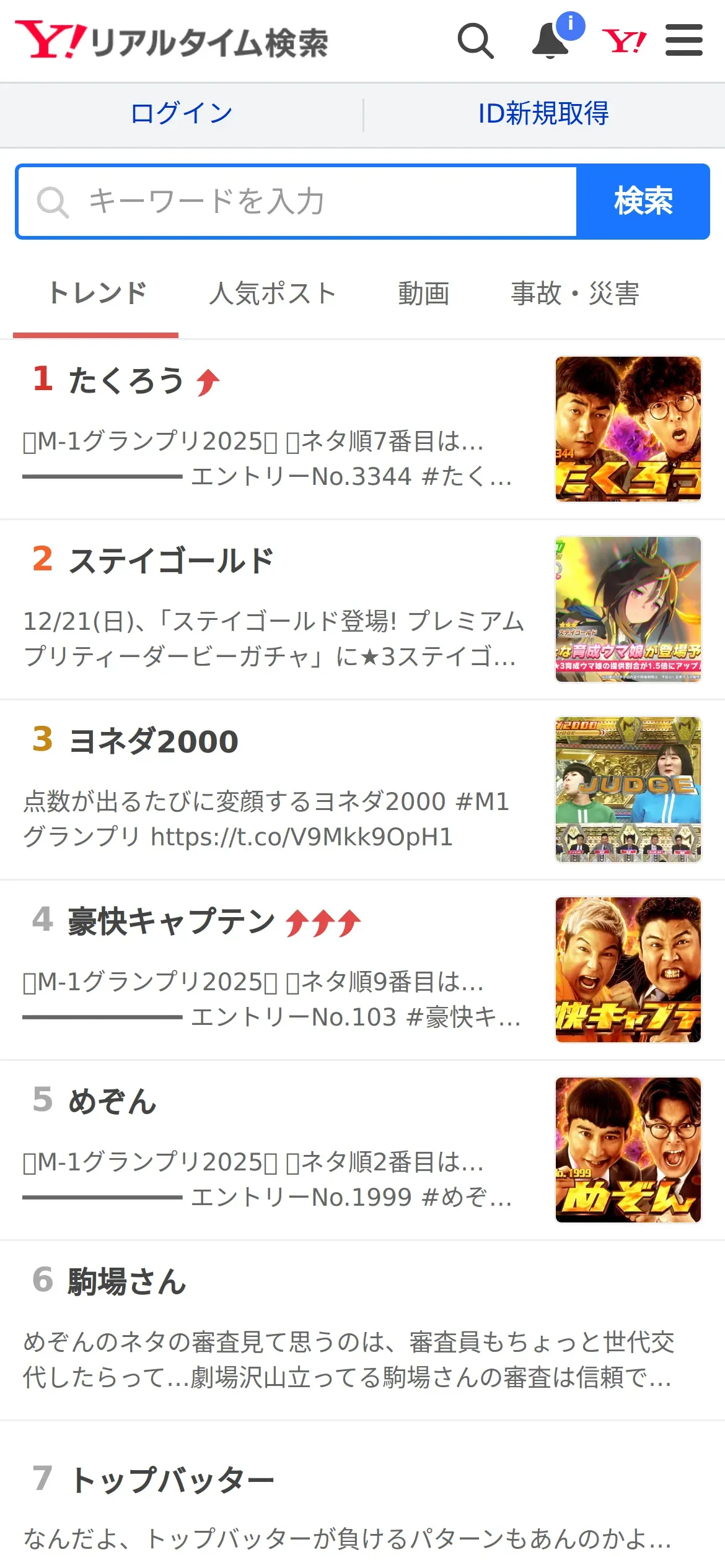The height and width of the screenshot is (1568, 725).
Task: Select the トレンド tab
Action: pos(97,294)
